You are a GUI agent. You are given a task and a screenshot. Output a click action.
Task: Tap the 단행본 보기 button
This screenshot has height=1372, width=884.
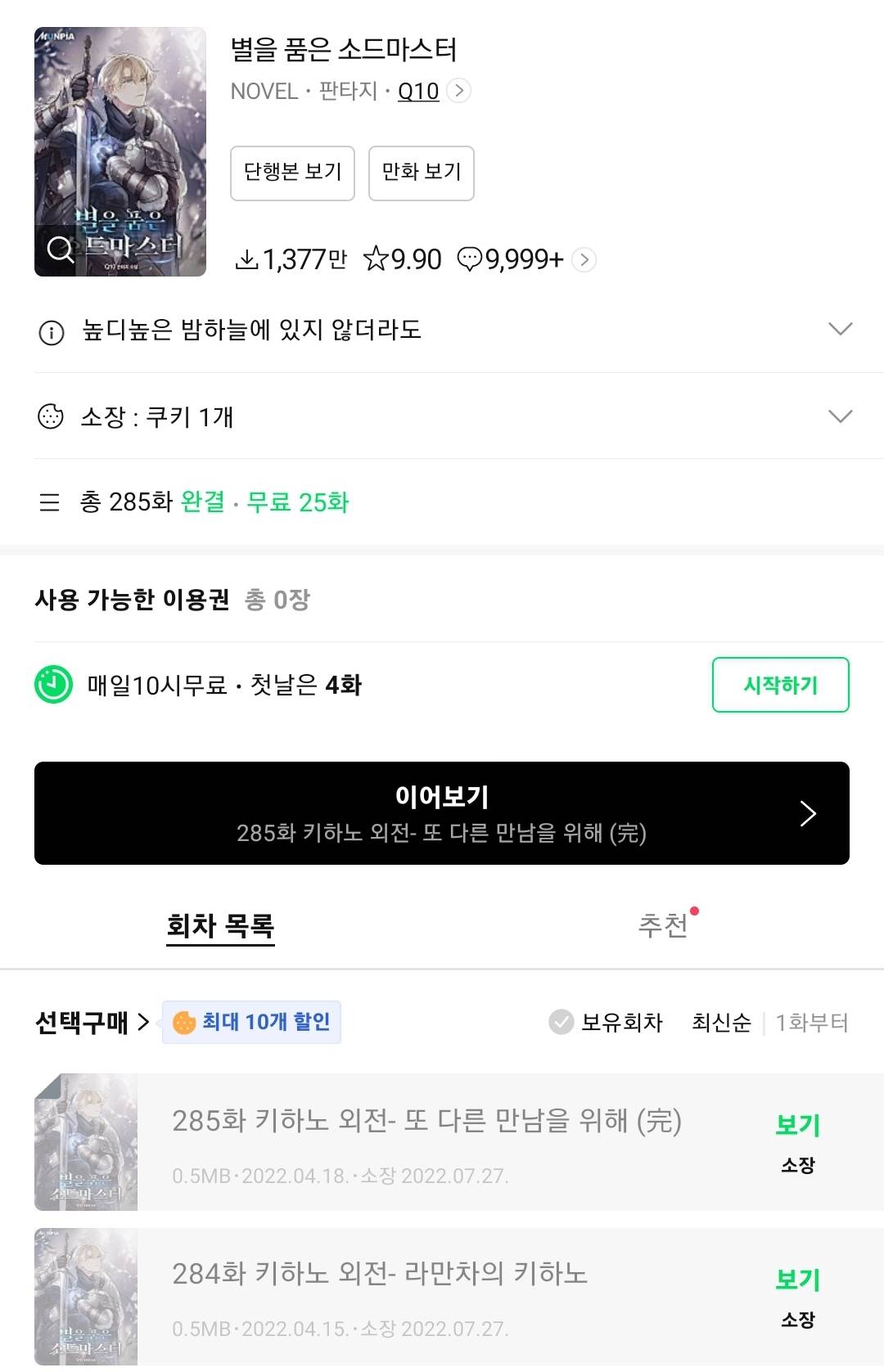tap(292, 173)
